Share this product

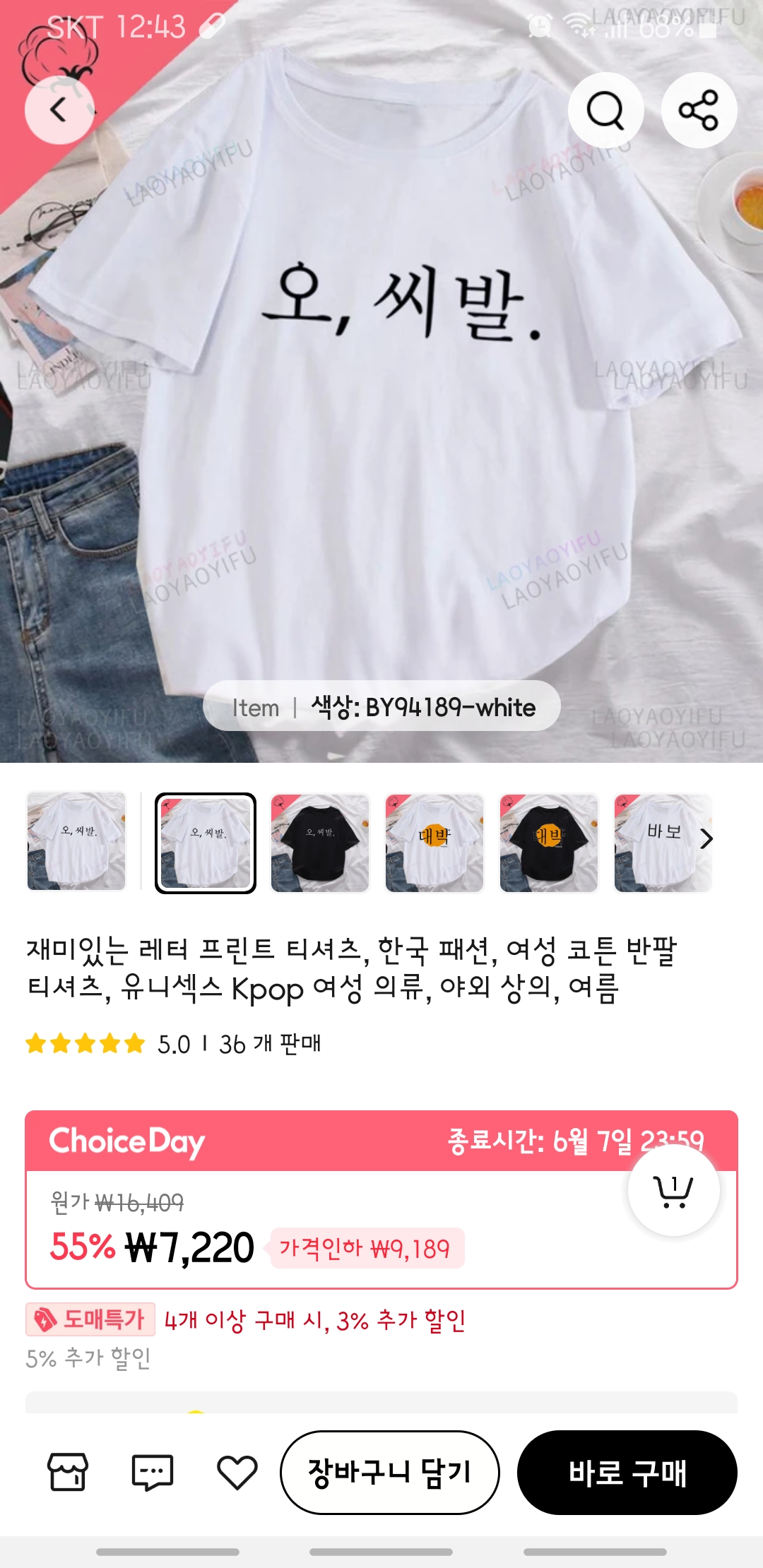(x=699, y=110)
